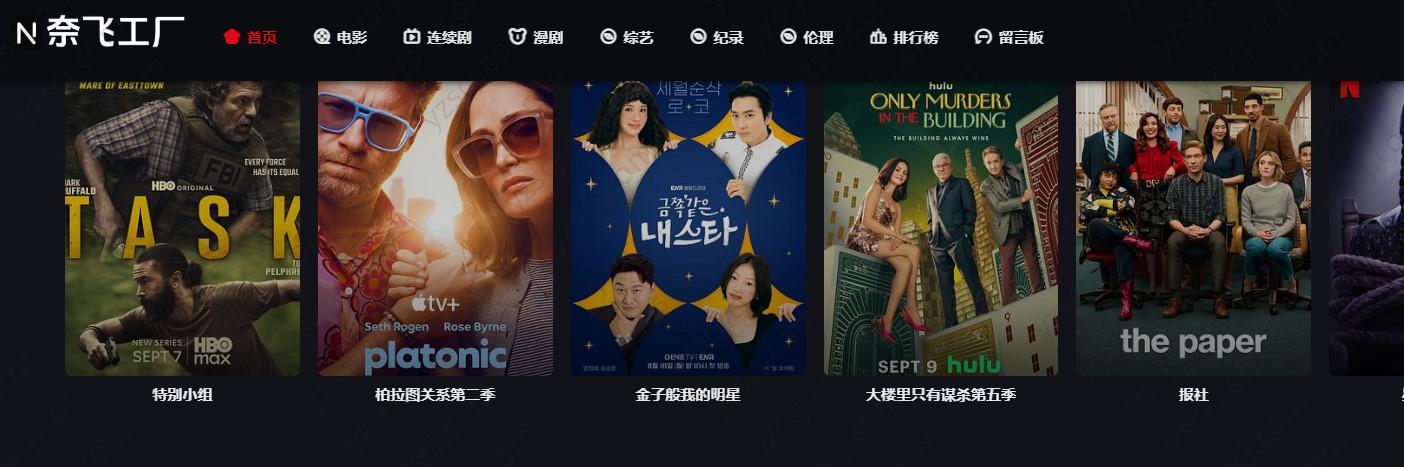This screenshot has height=467, width=1404.
Task: Open the 金子般我的明星 card
Action: (x=688, y=228)
